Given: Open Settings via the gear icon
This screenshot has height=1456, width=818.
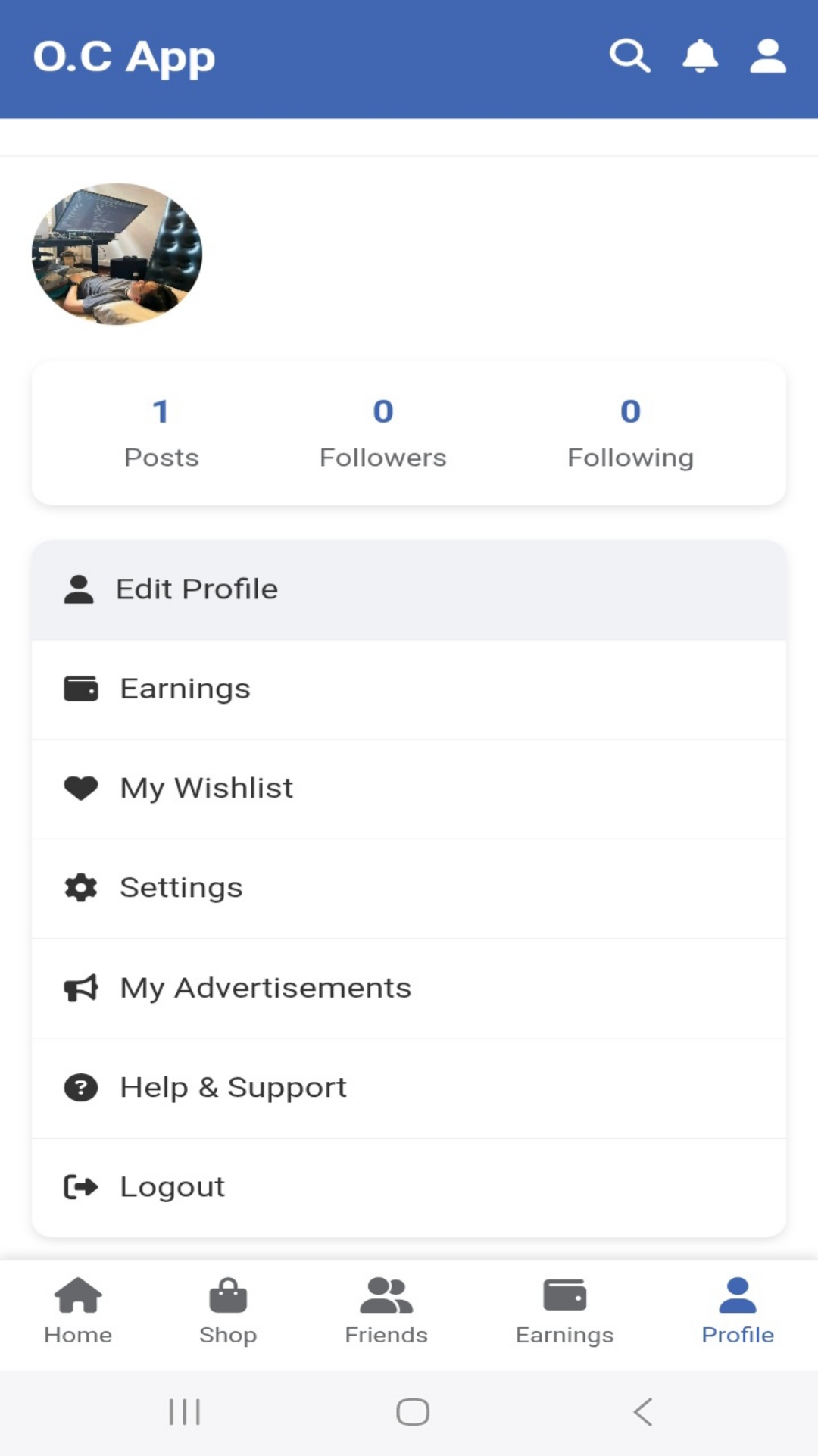Looking at the screenshot, I should [80, 887].
